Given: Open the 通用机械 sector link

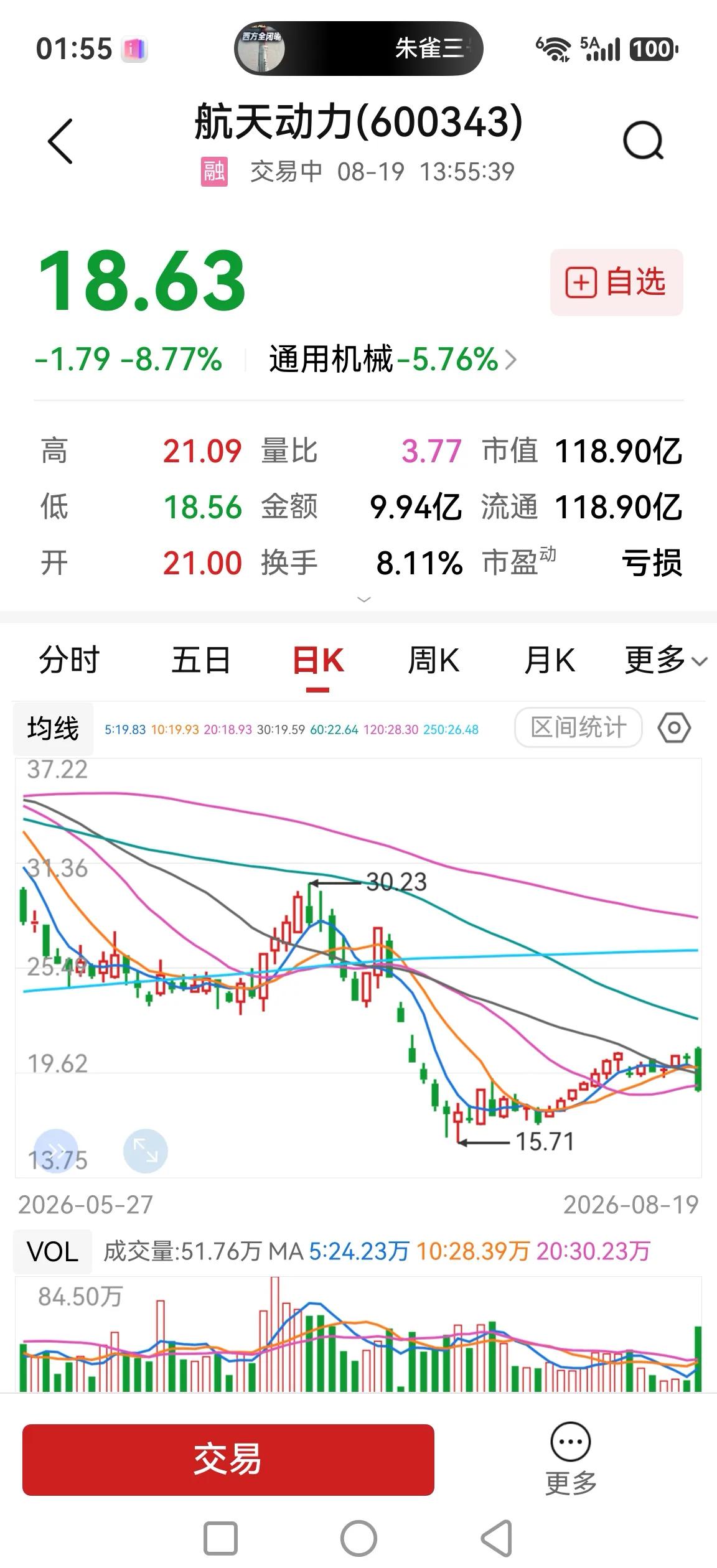Looking at the screenshot, I should pyautogui.click(x=393, y=360).
